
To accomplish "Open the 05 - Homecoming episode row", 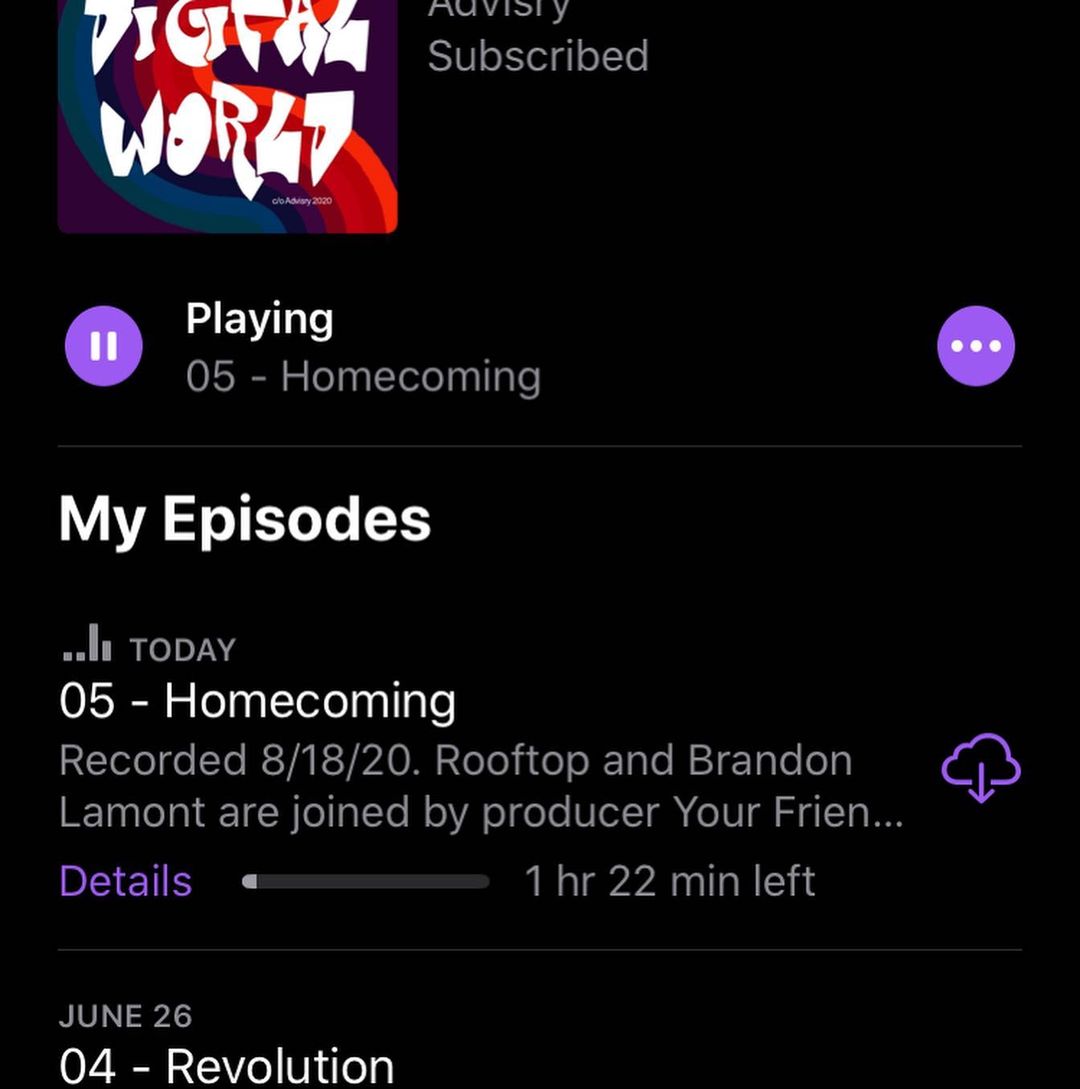I will pyautogui.click(x=258, y=701).
